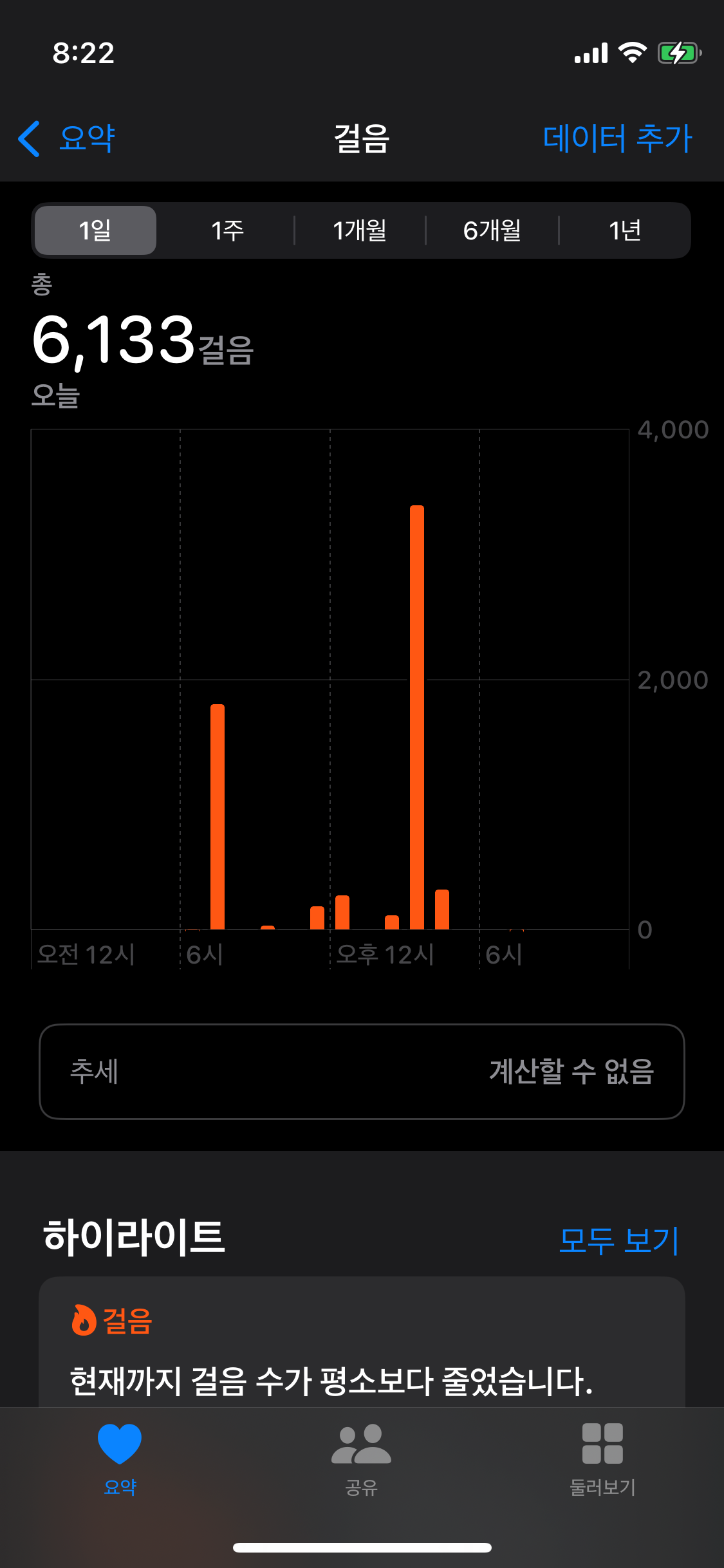Select the 1일 time range
Viewport: 724px width, 1568px height.
coord(95,230)
